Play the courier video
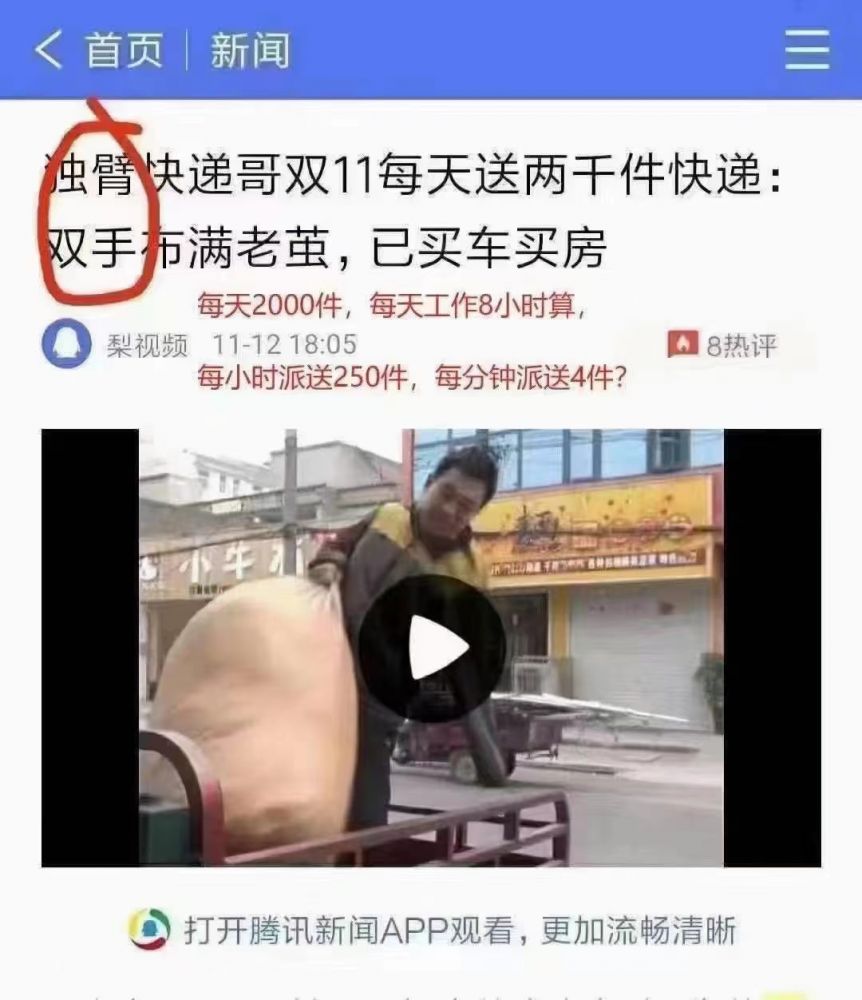The image size is (862, 1000). [x=431, y=647]
